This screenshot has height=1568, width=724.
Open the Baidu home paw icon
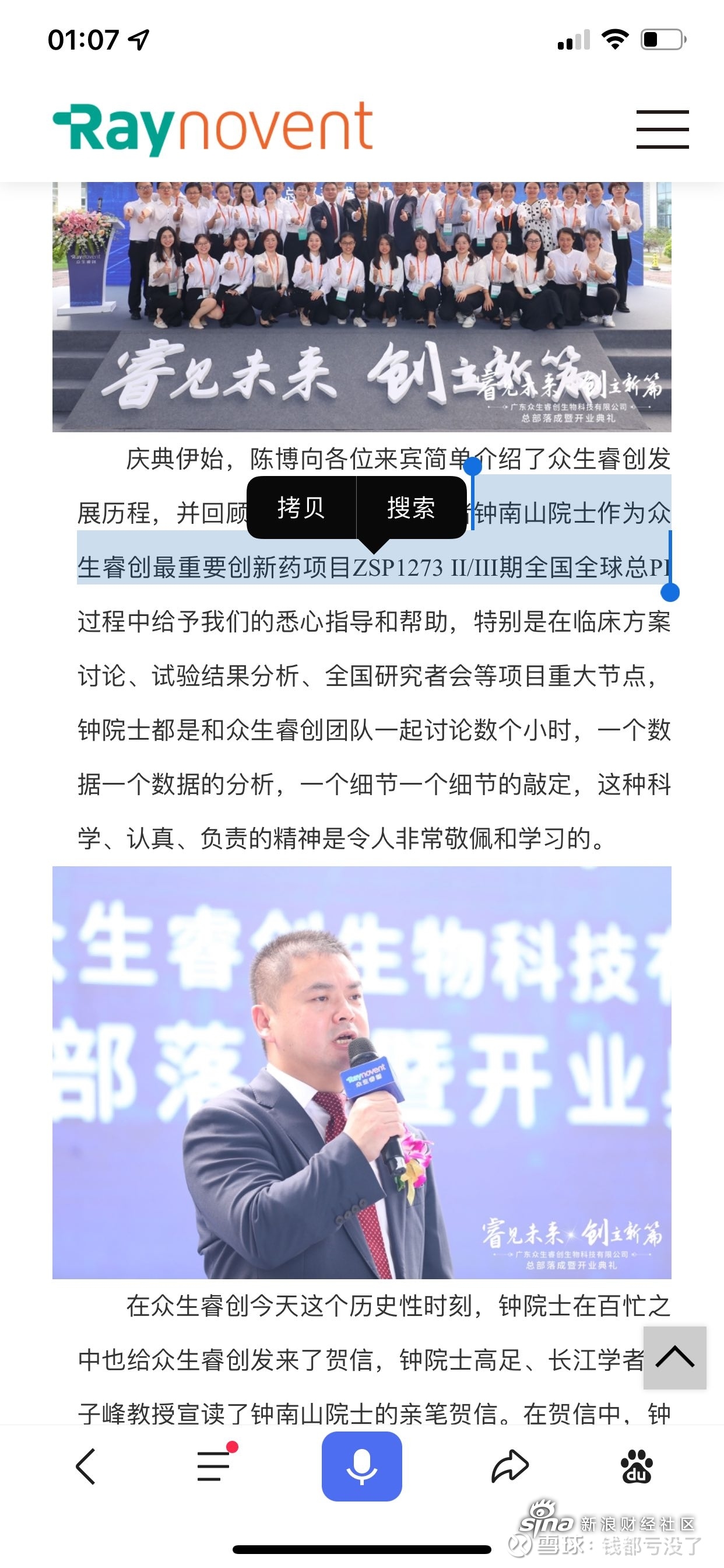637,1466
